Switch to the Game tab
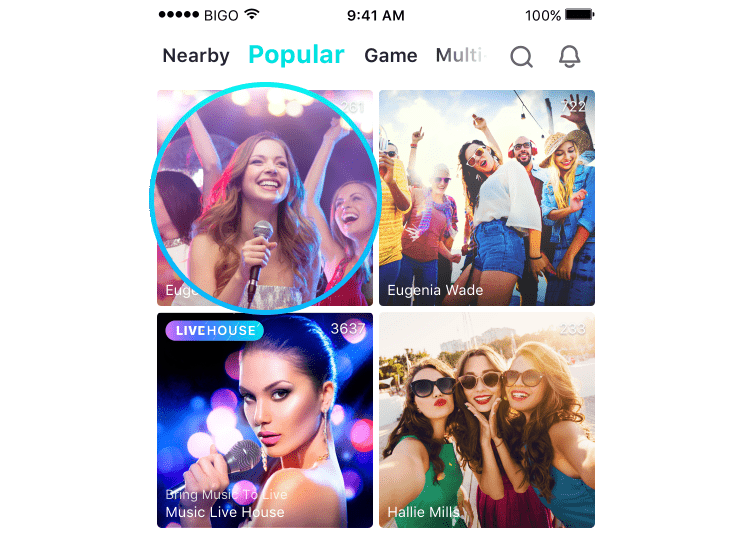 tap(390, 56)
